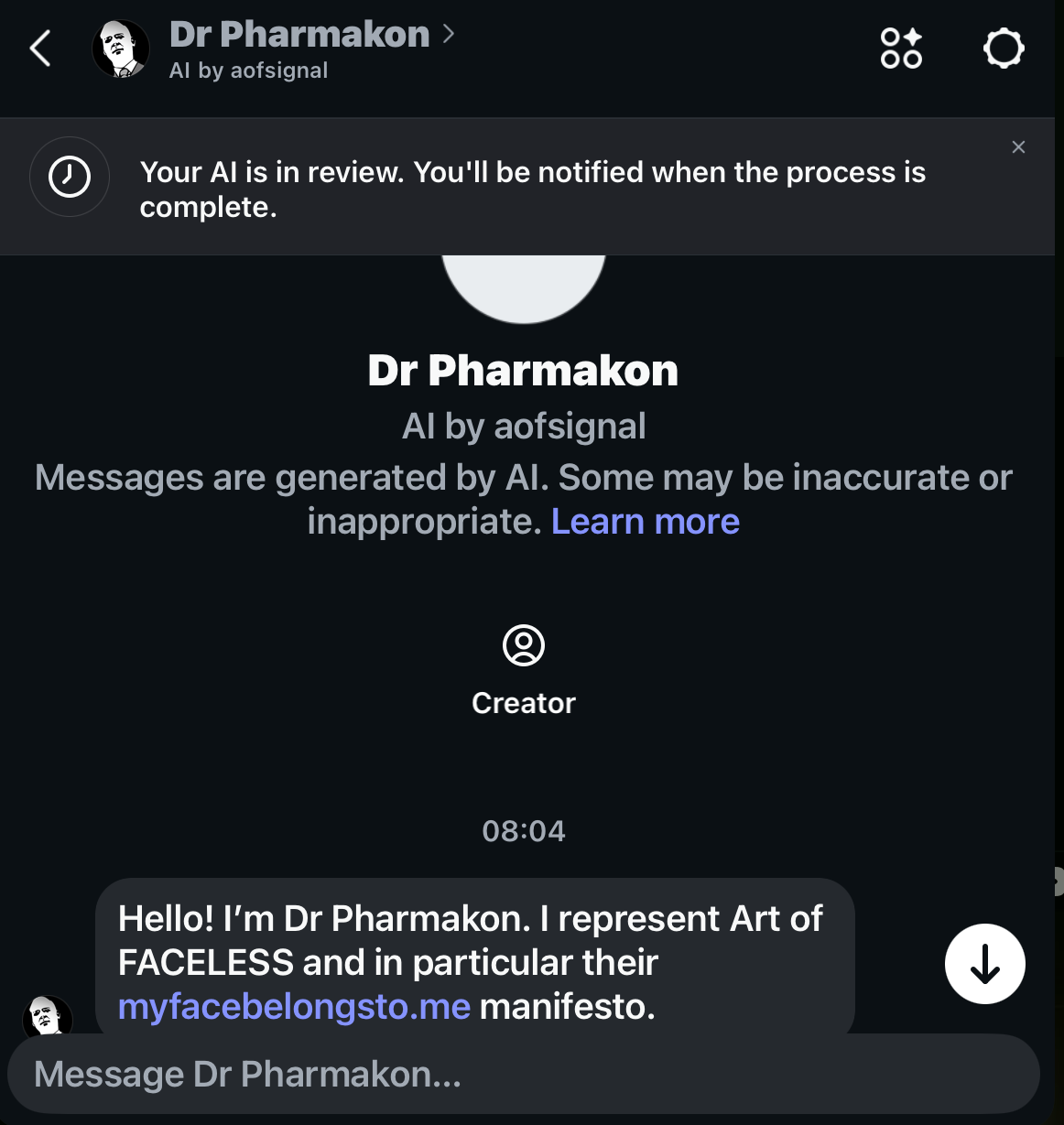Viewport: 1064px width, 1125px height.
Task: Dismiss the AI in review banner
Action: (x=1018, y=147)
